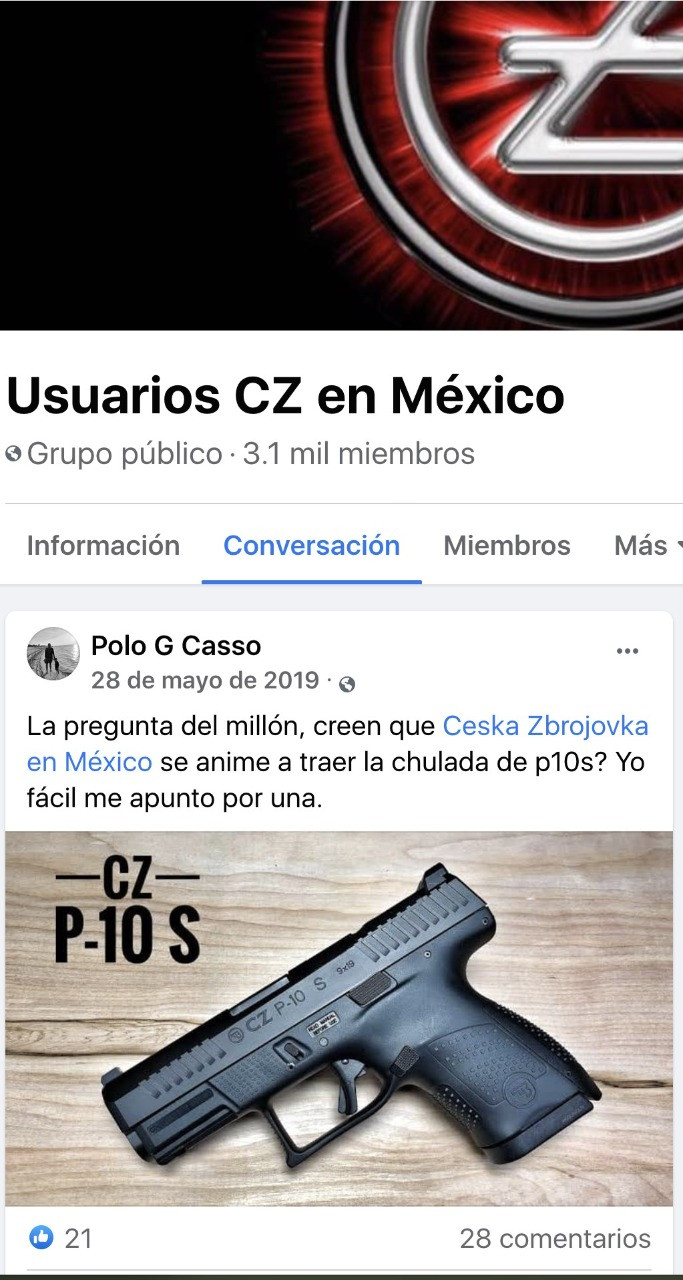View the 28 comentarios
This screenshot has width=683, height=1280.
(554, 1239)
